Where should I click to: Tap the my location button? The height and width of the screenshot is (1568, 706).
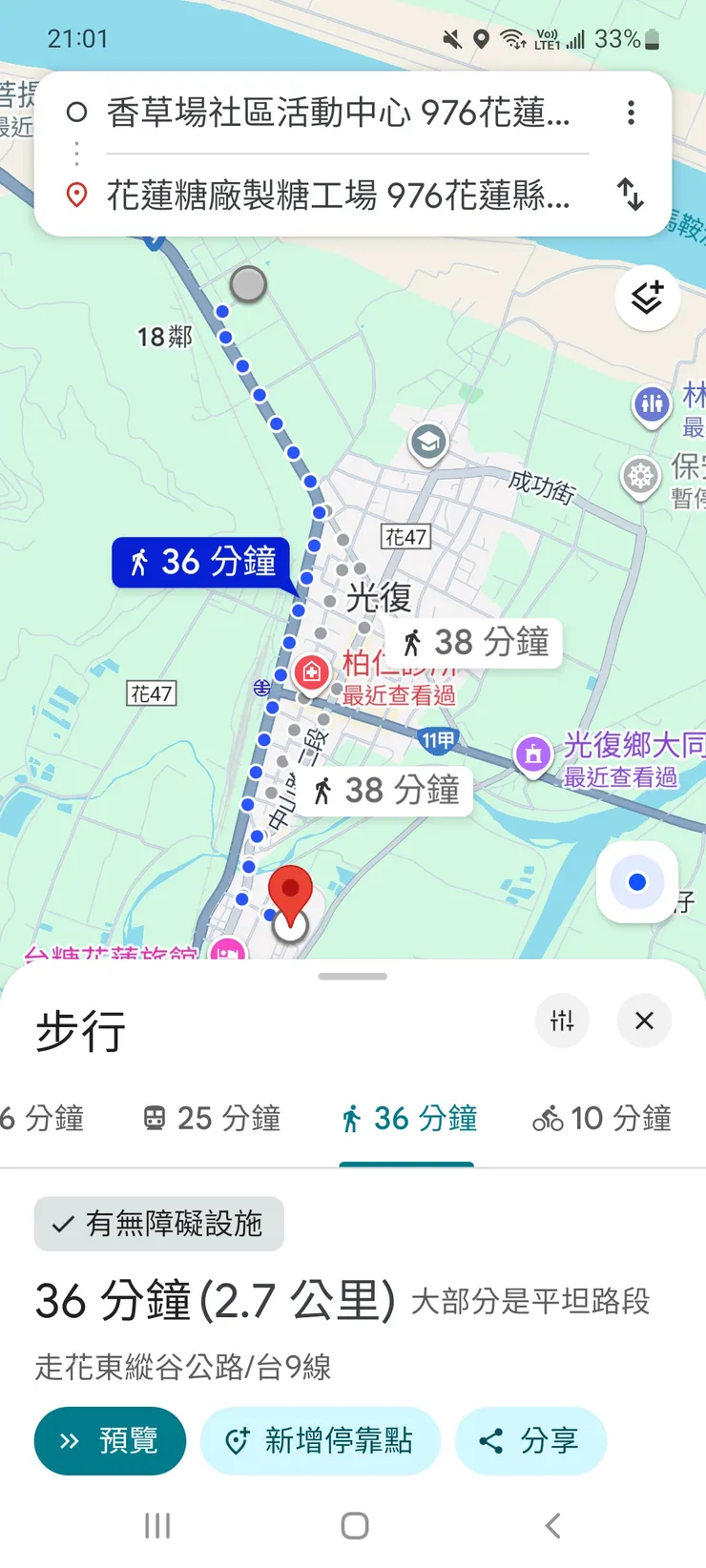click(x=636, y=882)
